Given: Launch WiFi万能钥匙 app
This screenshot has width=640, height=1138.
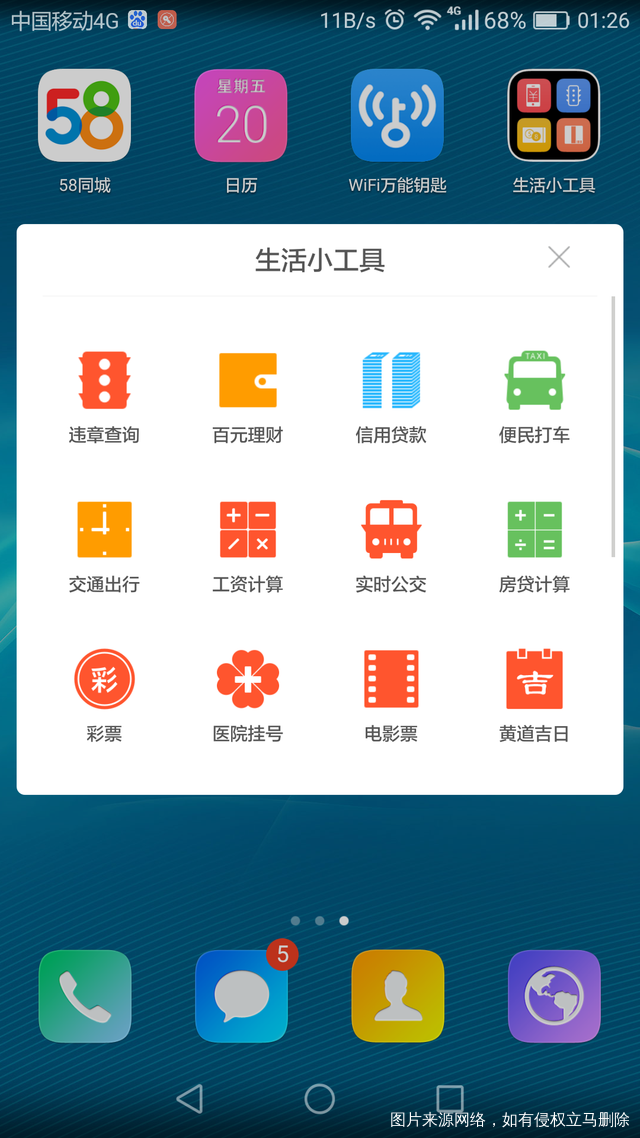Looking at the screenshot, I should click(397, 116).
